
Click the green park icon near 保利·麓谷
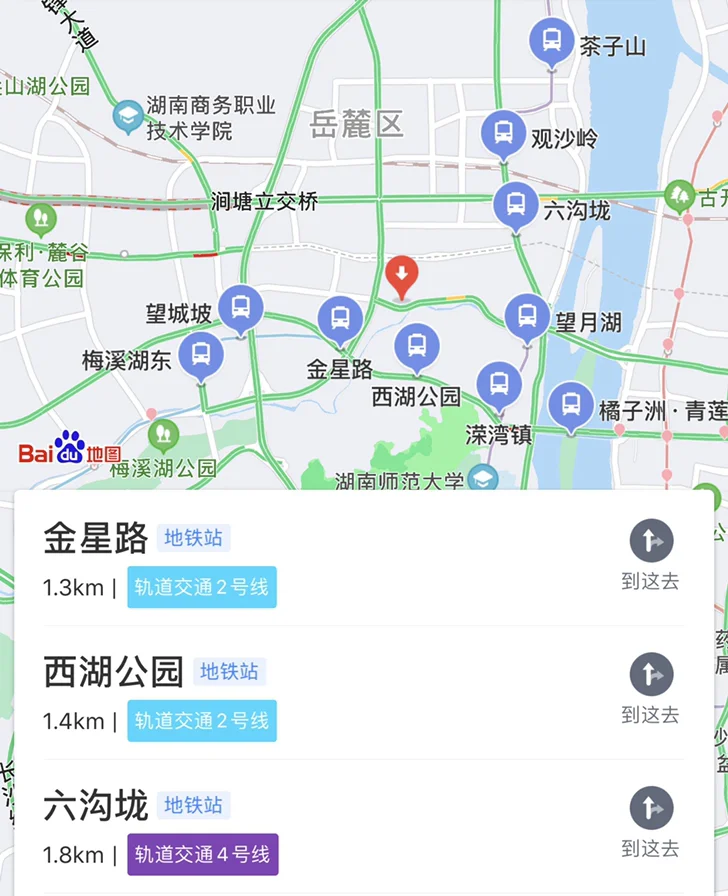tap(41, 219)
